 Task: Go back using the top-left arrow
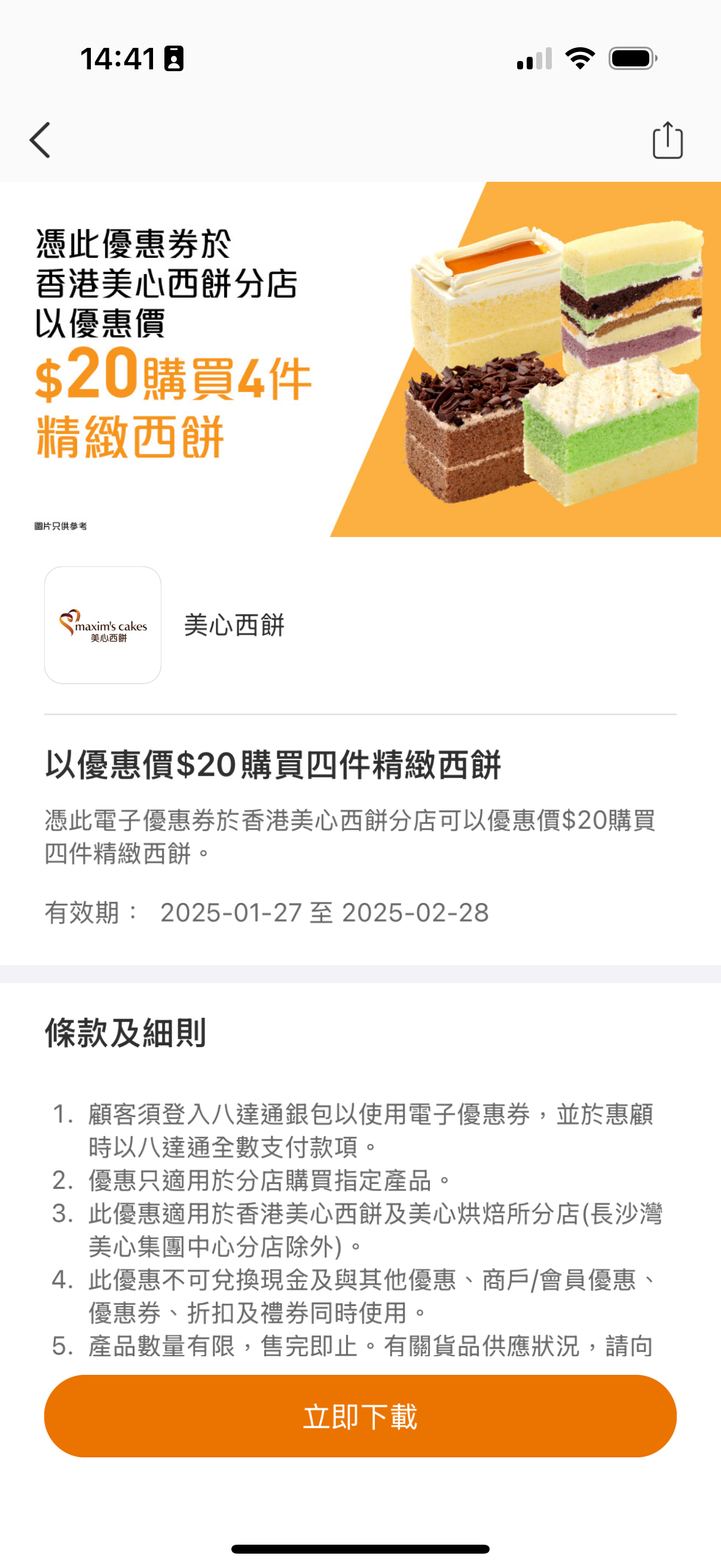pyautogui.click(x=40, y=140)
